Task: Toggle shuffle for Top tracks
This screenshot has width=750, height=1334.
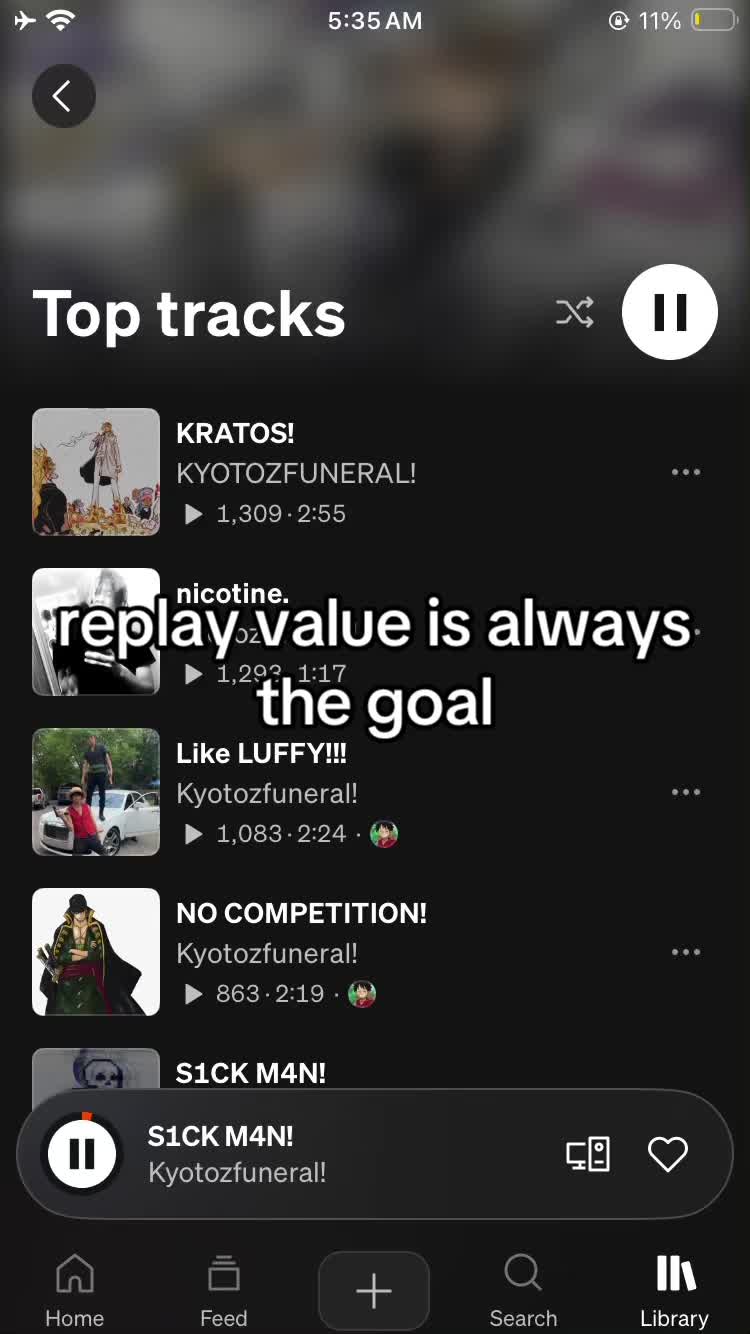Action: tap(575, 312)
